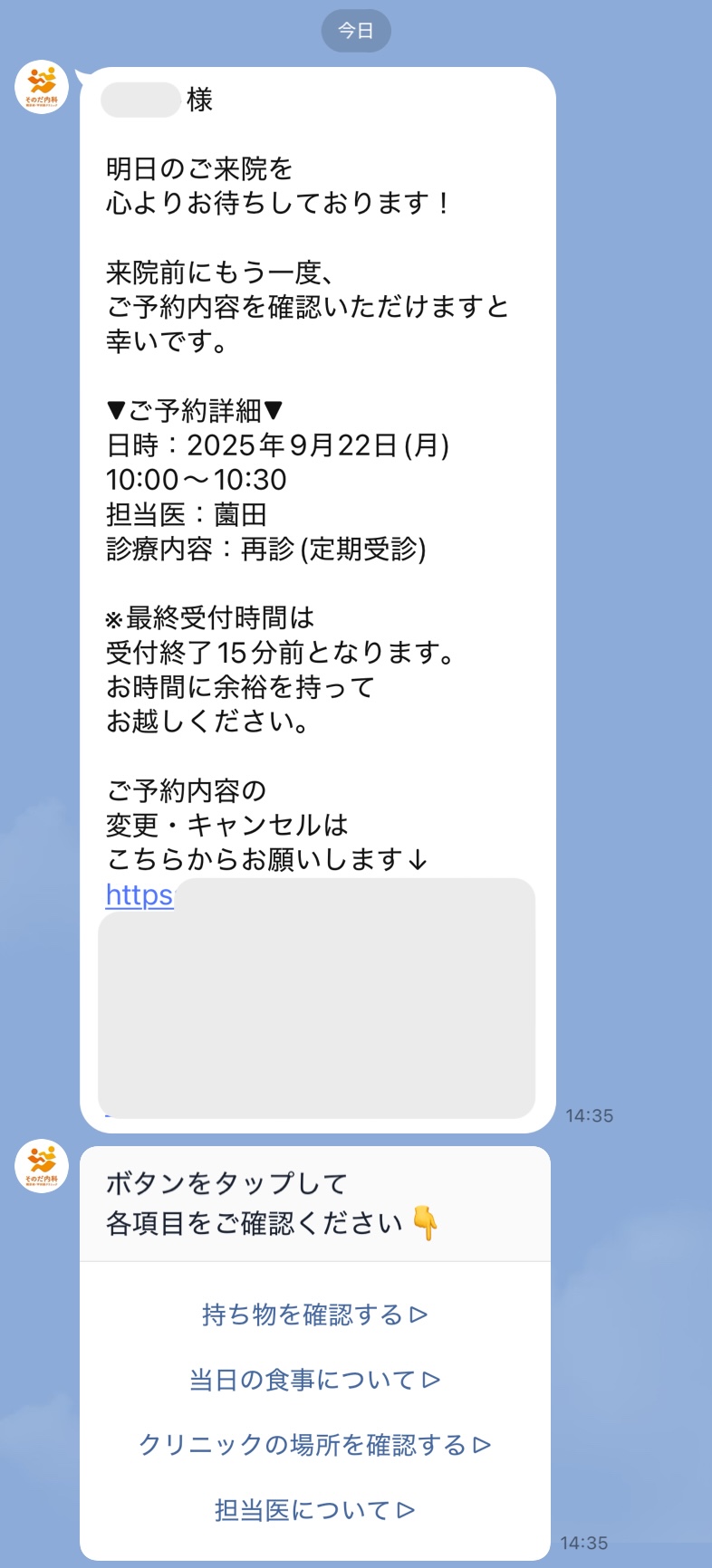
Task: Tap the orange clinic logo next to the reminder
Action: pyautogui.click(x=41, y=91)
